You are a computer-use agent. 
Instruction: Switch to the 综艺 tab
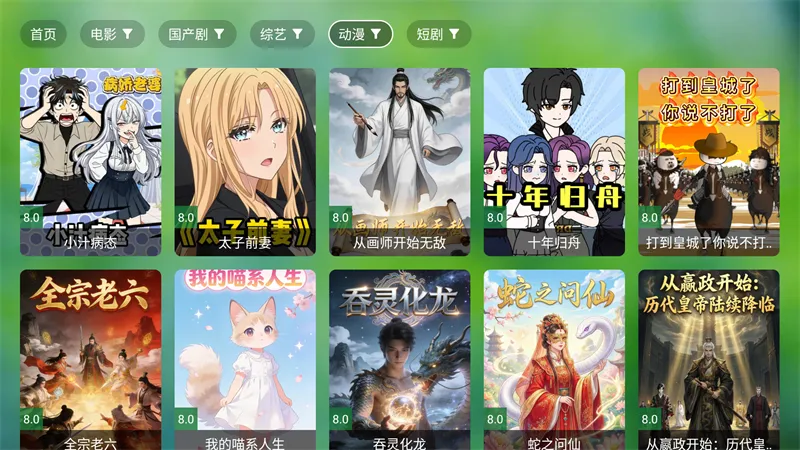tap(282, 34)
